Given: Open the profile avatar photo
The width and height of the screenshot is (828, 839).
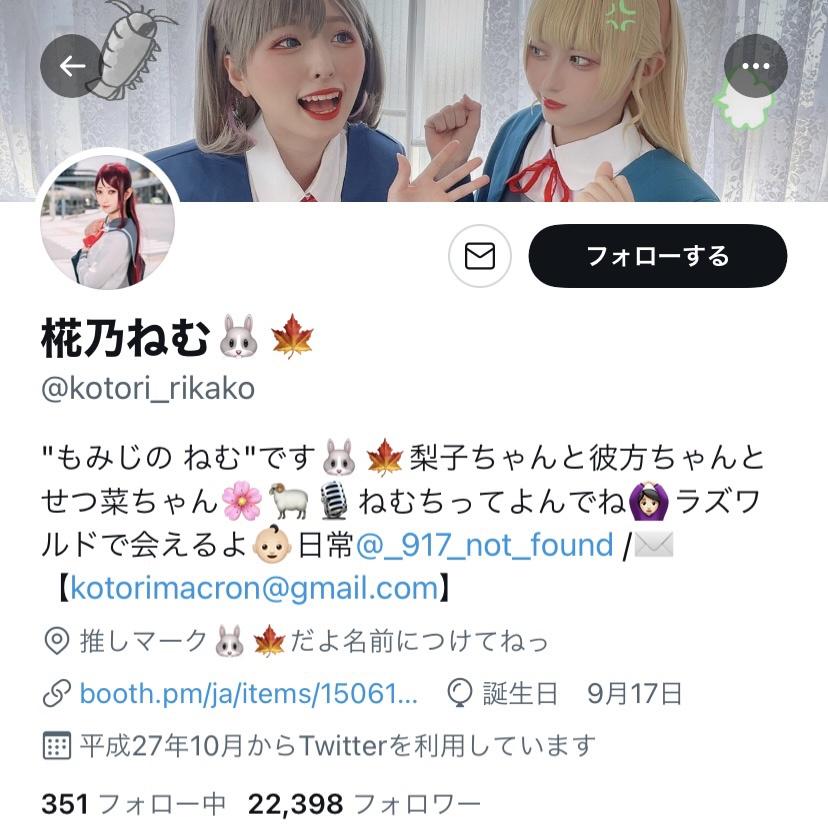Looking at the screenshot, I should [108, 222].
